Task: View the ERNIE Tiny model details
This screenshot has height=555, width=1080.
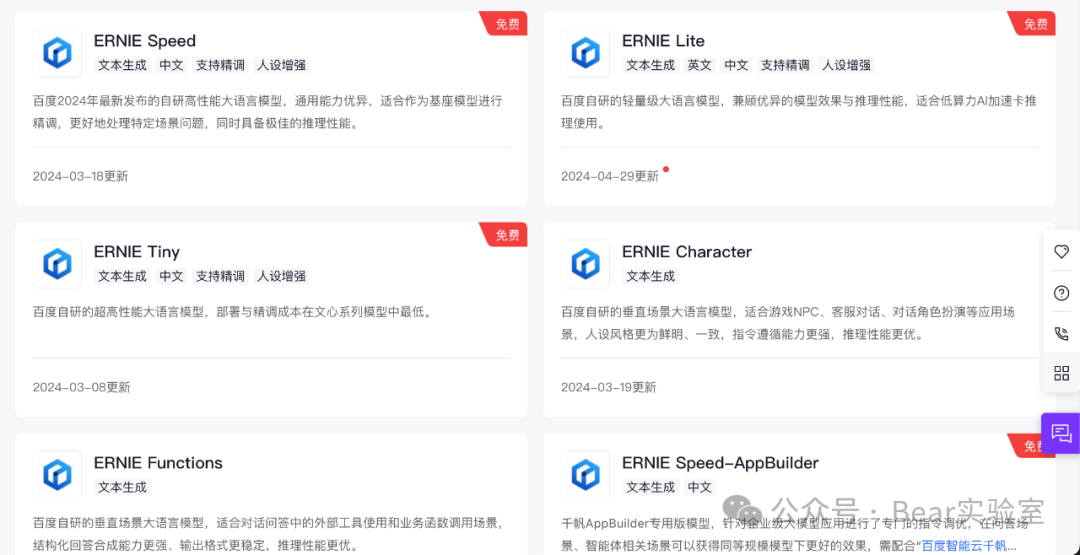Action: tap(137, 252)
